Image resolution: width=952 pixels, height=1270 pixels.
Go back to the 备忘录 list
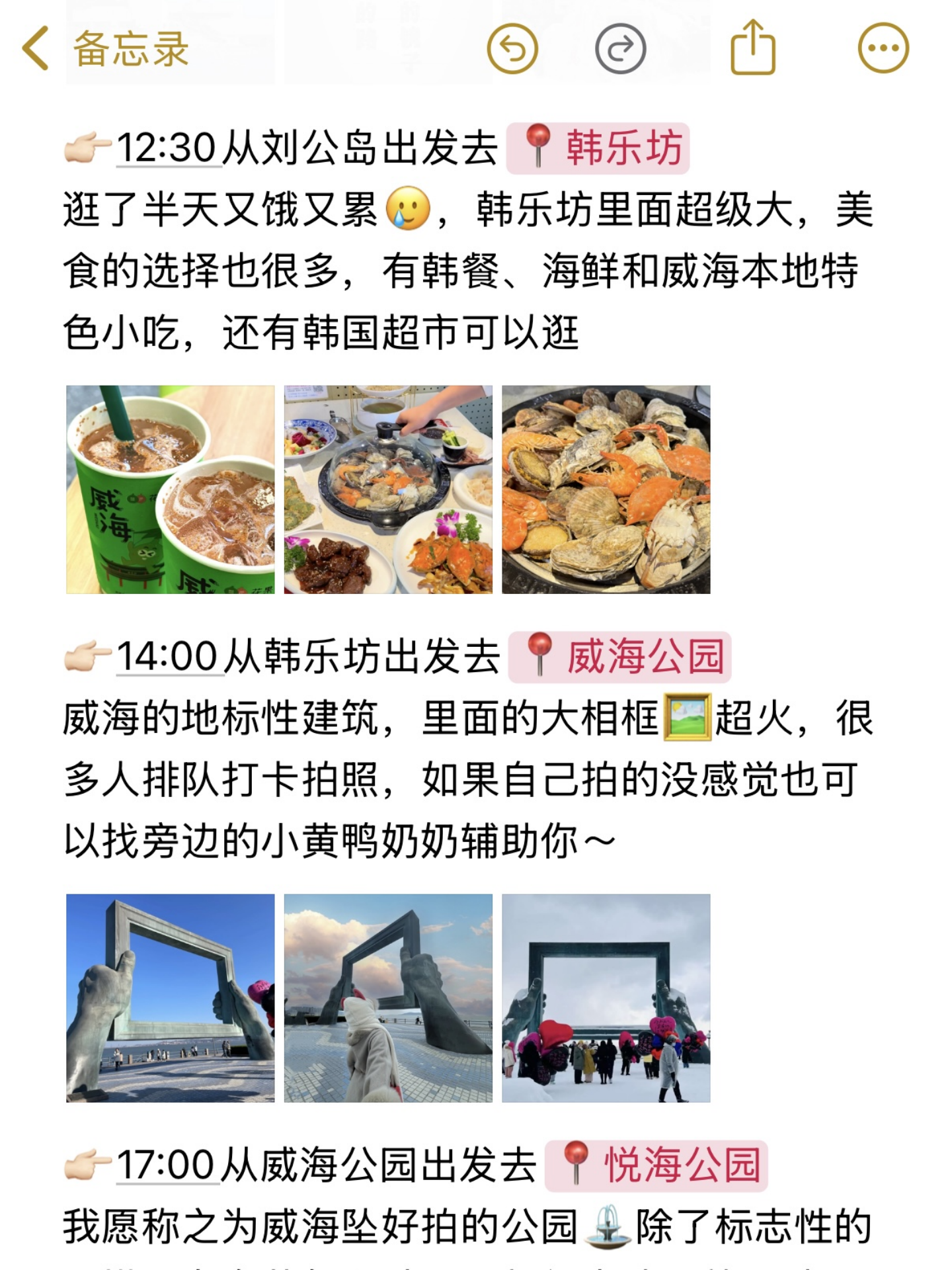106,48
